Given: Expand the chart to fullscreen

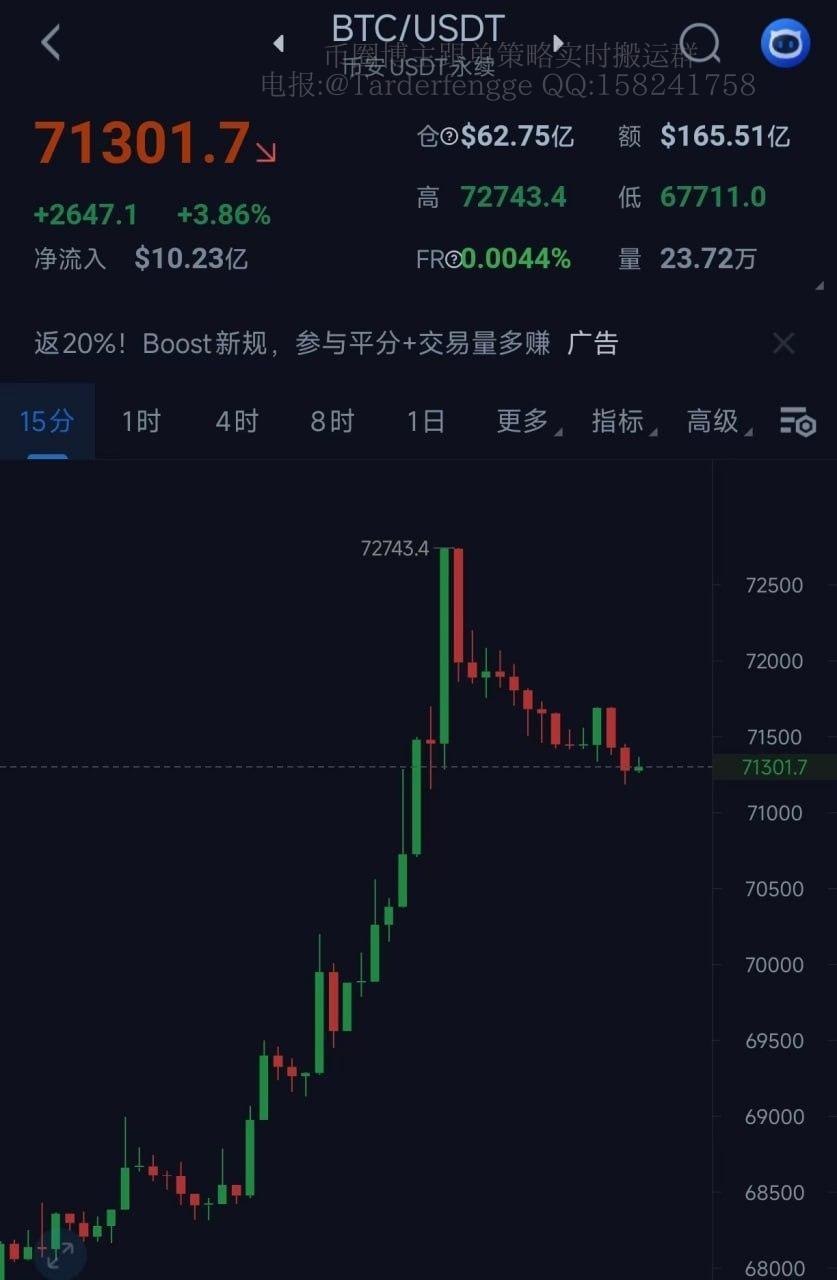Looking at the screenshot, I should (59, 1255).
